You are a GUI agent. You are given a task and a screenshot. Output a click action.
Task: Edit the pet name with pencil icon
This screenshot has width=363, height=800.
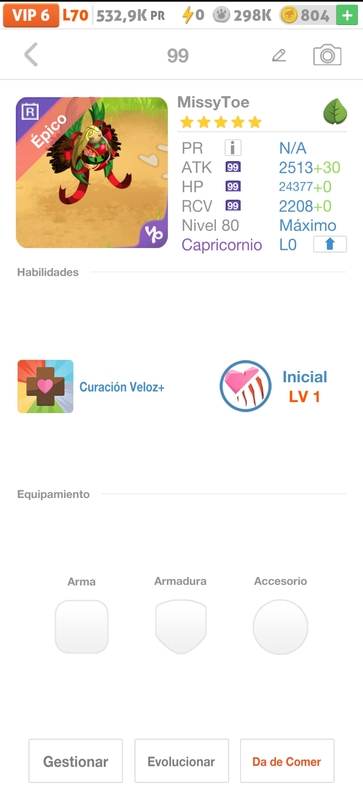[x=279, y=55]
